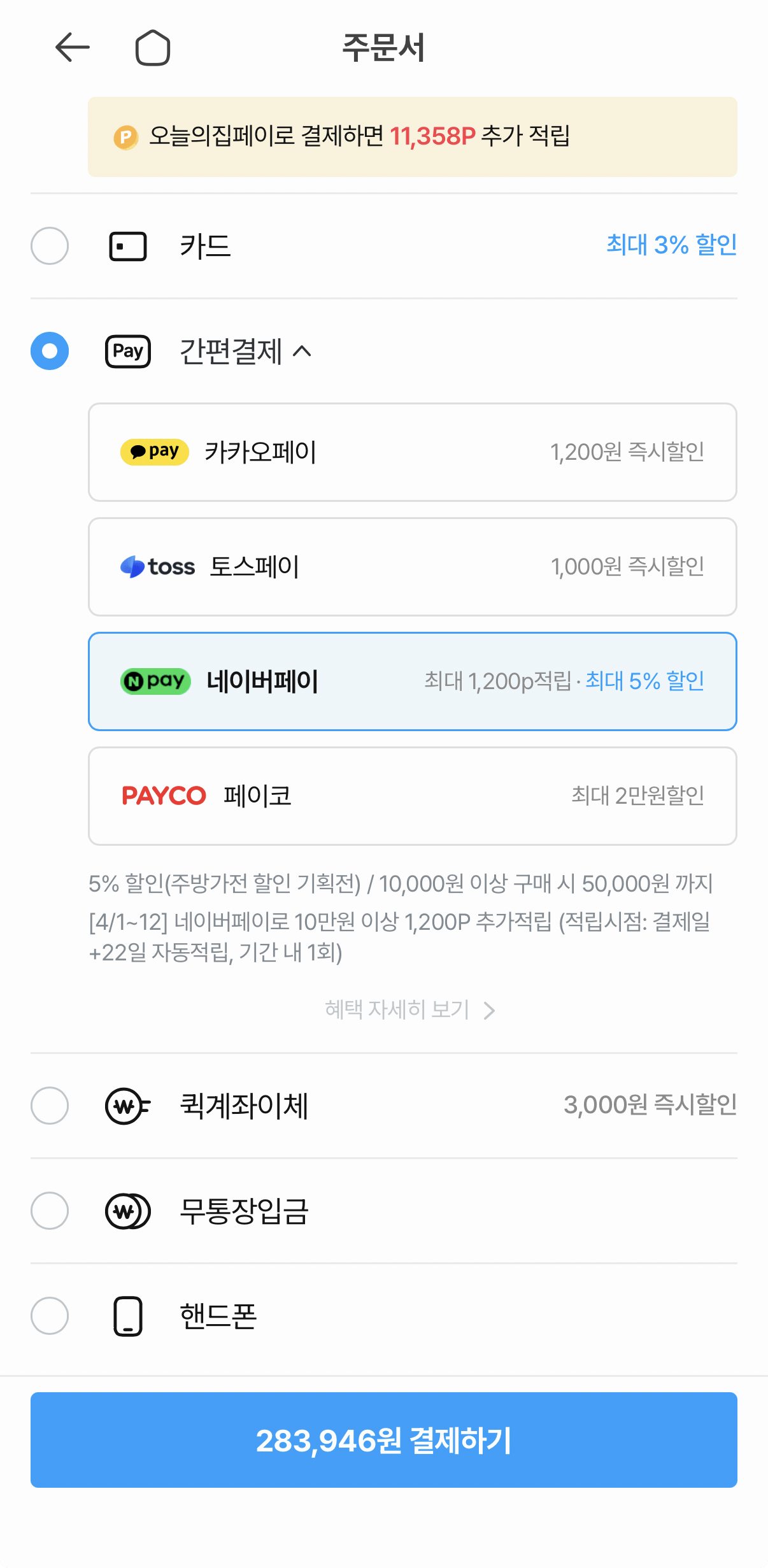
Task: Tap the back arrow icon
Action: [71, 47]
